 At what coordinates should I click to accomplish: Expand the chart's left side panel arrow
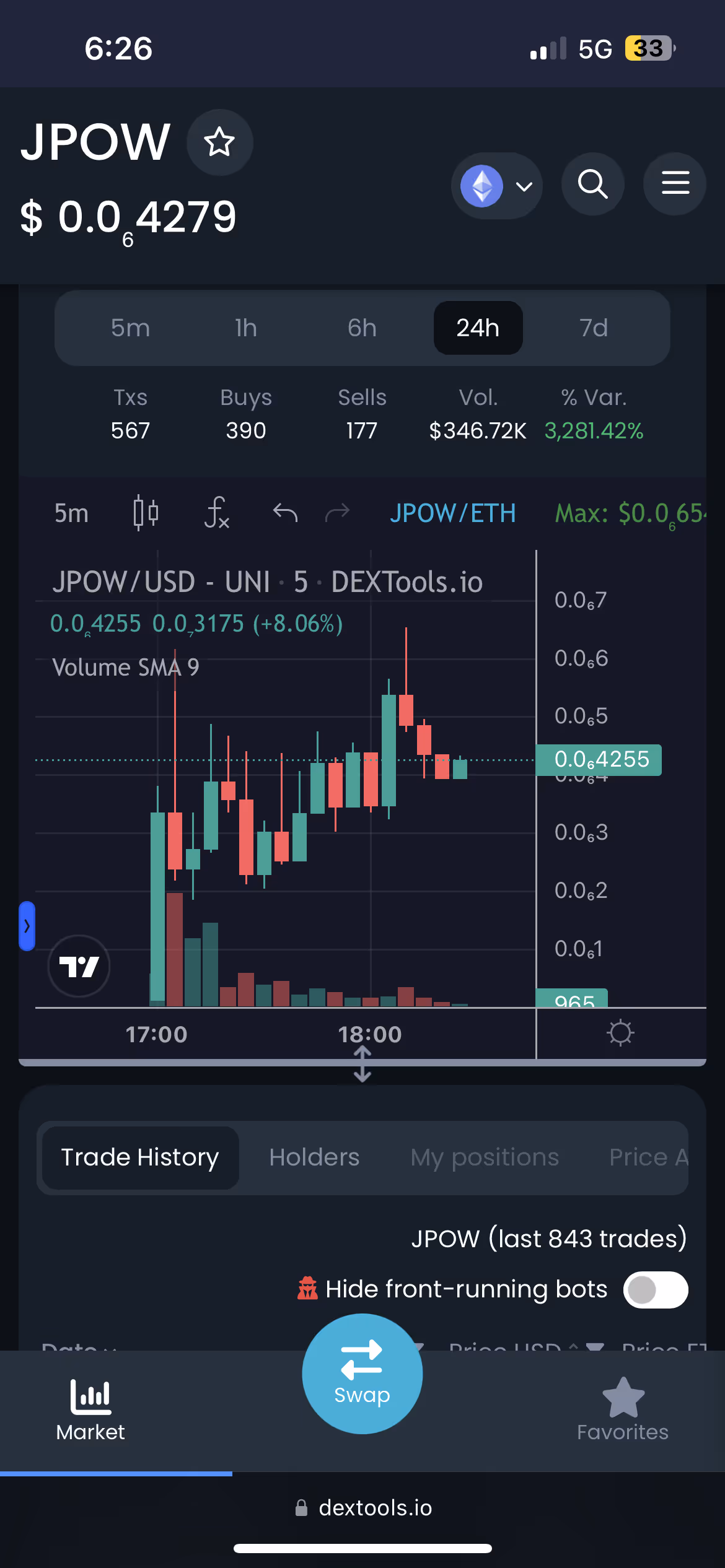point(27,926)
